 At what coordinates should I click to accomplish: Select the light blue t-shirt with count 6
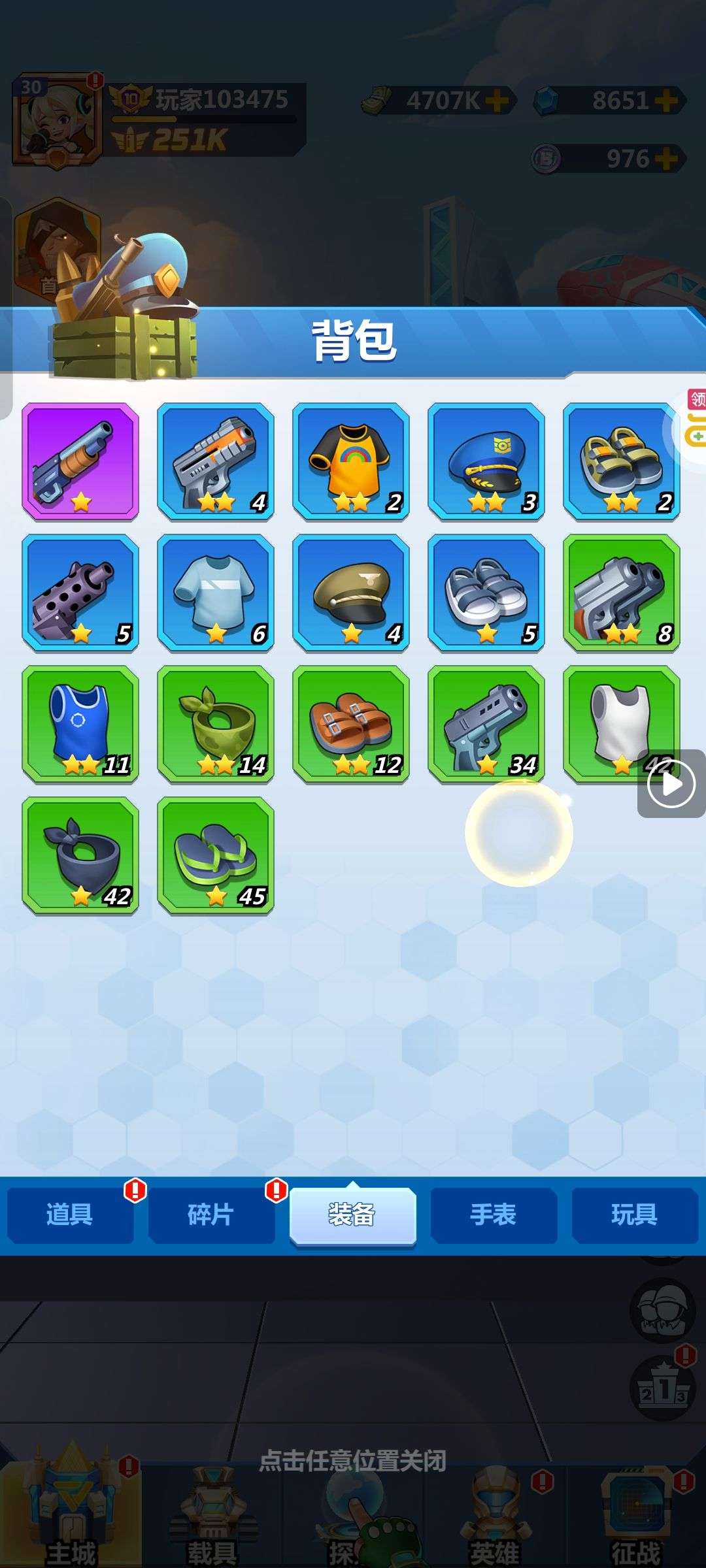pos(216,593)
